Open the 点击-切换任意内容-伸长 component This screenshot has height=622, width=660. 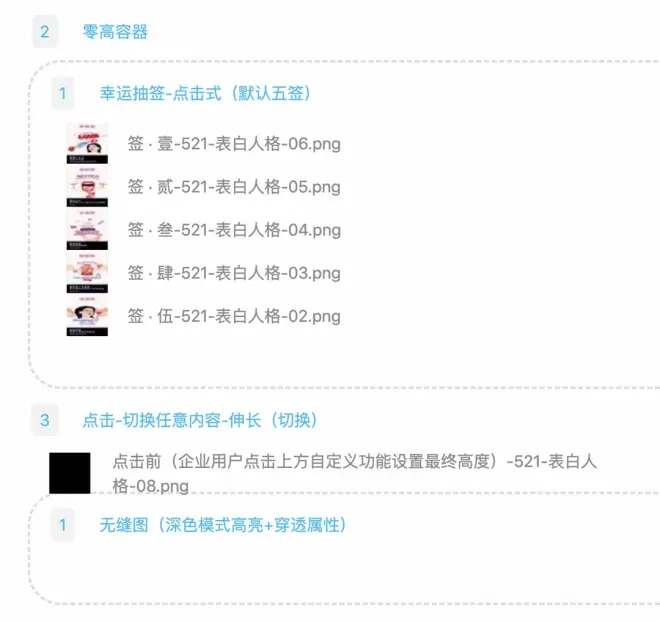click(x=200, y=420)
